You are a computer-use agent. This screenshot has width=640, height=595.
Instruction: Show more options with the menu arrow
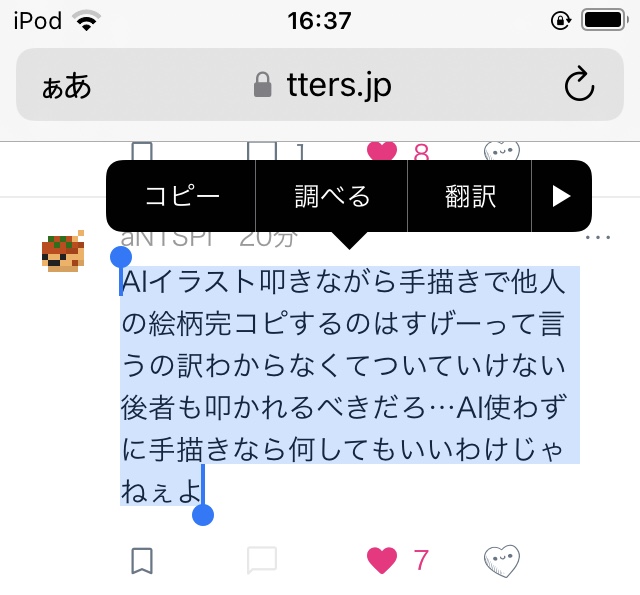pos(561,197)
